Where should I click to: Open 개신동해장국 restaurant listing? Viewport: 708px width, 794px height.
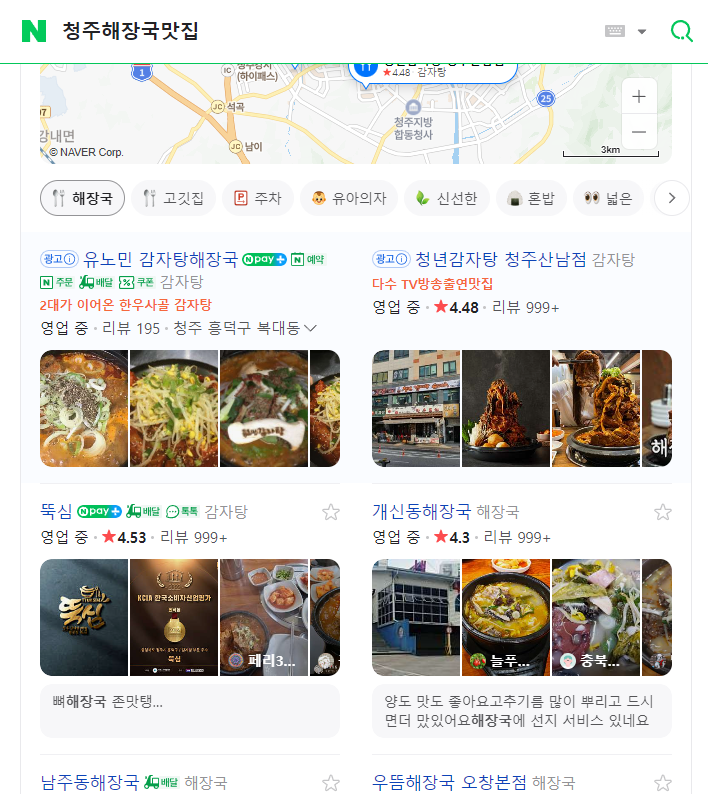pyautogui.click(x=421, y=511)
